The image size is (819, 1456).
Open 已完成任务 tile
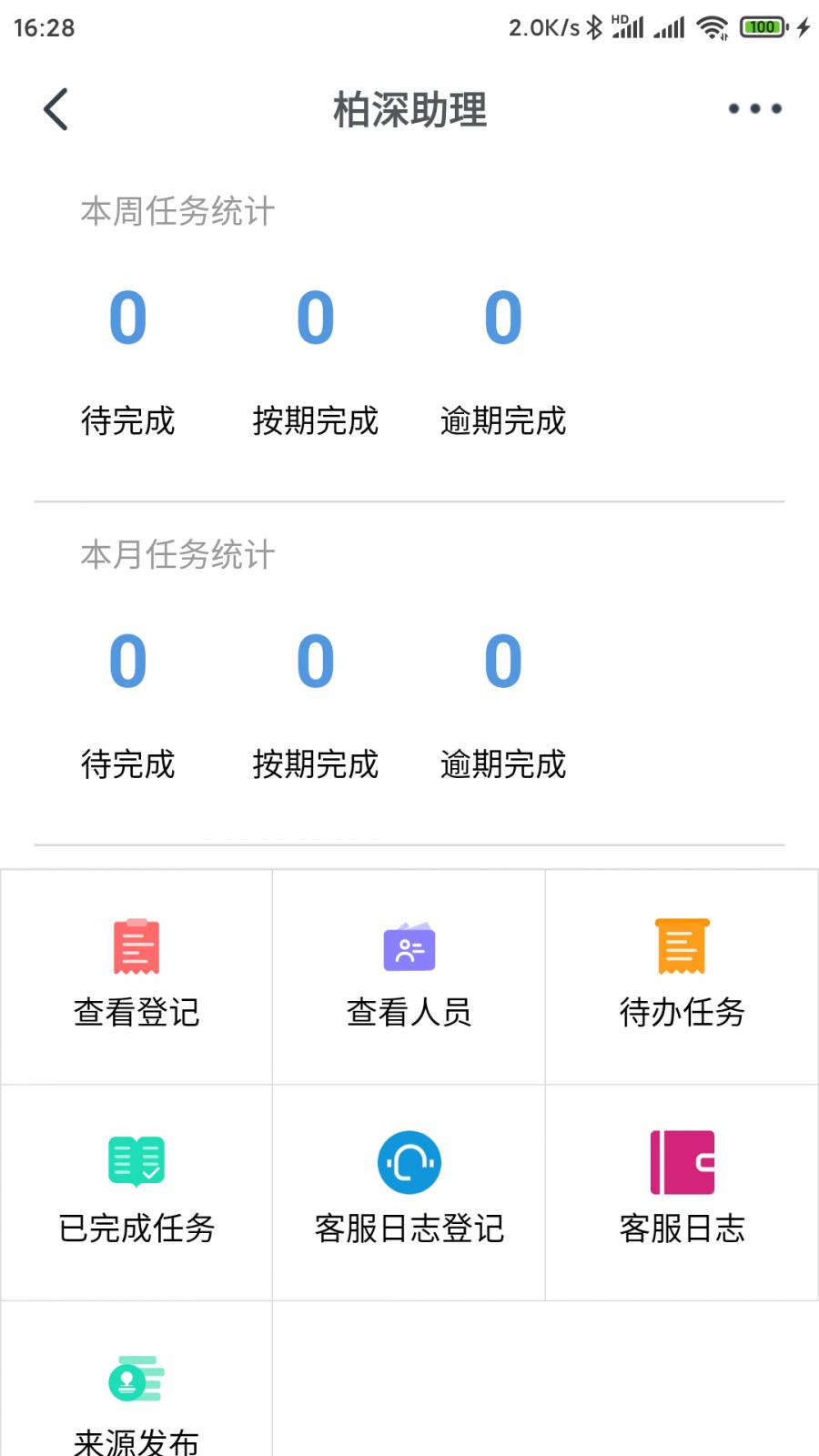click(136, 1191)
